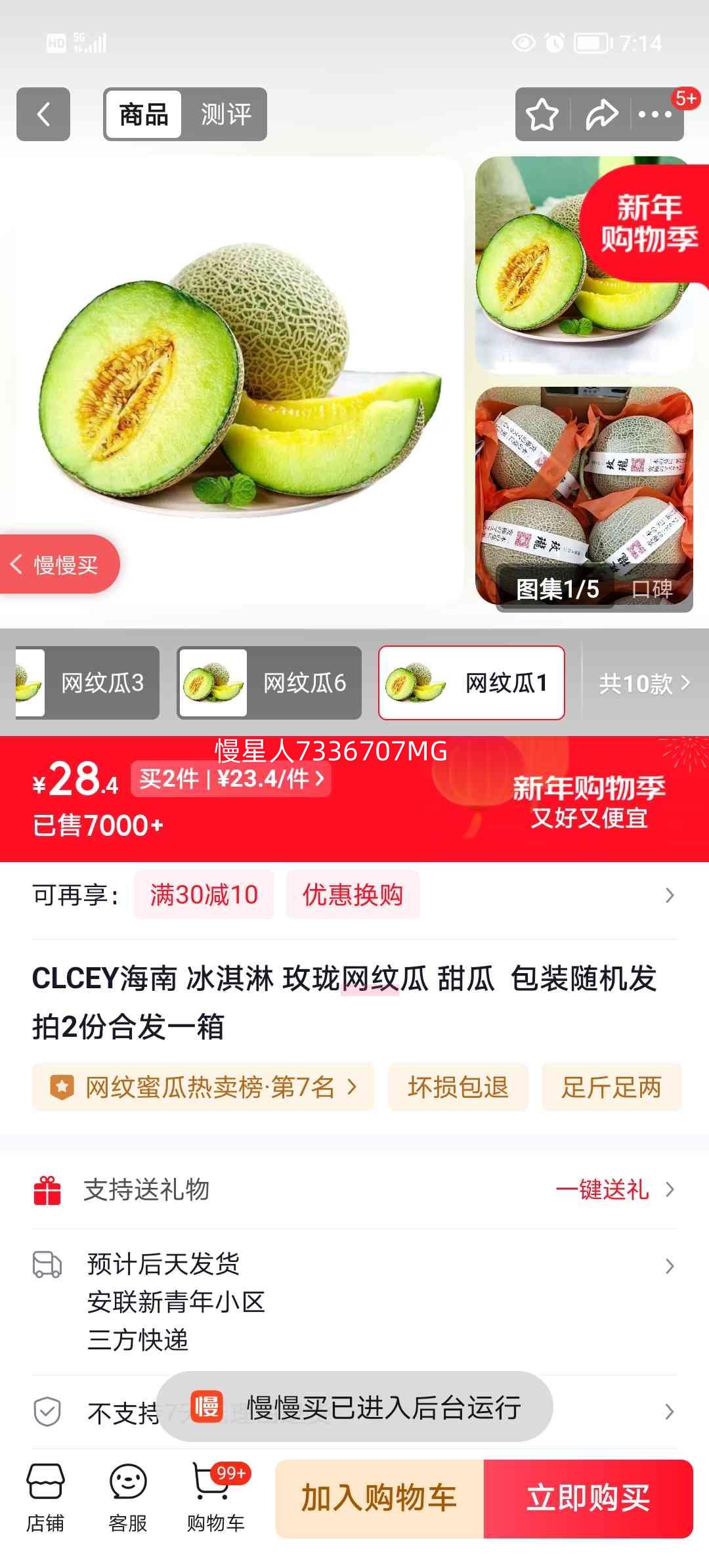Tap the share arrow icon
The width and height of the screenshot is (709, 1568).
click(599, 115)
